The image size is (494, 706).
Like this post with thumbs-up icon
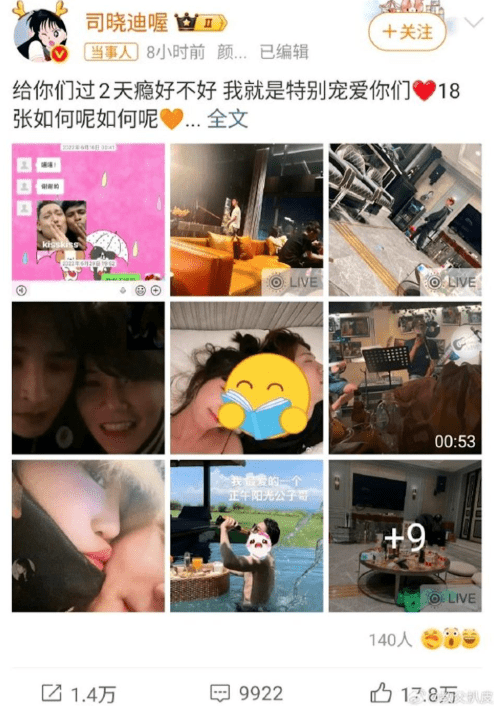coord(381,692)
